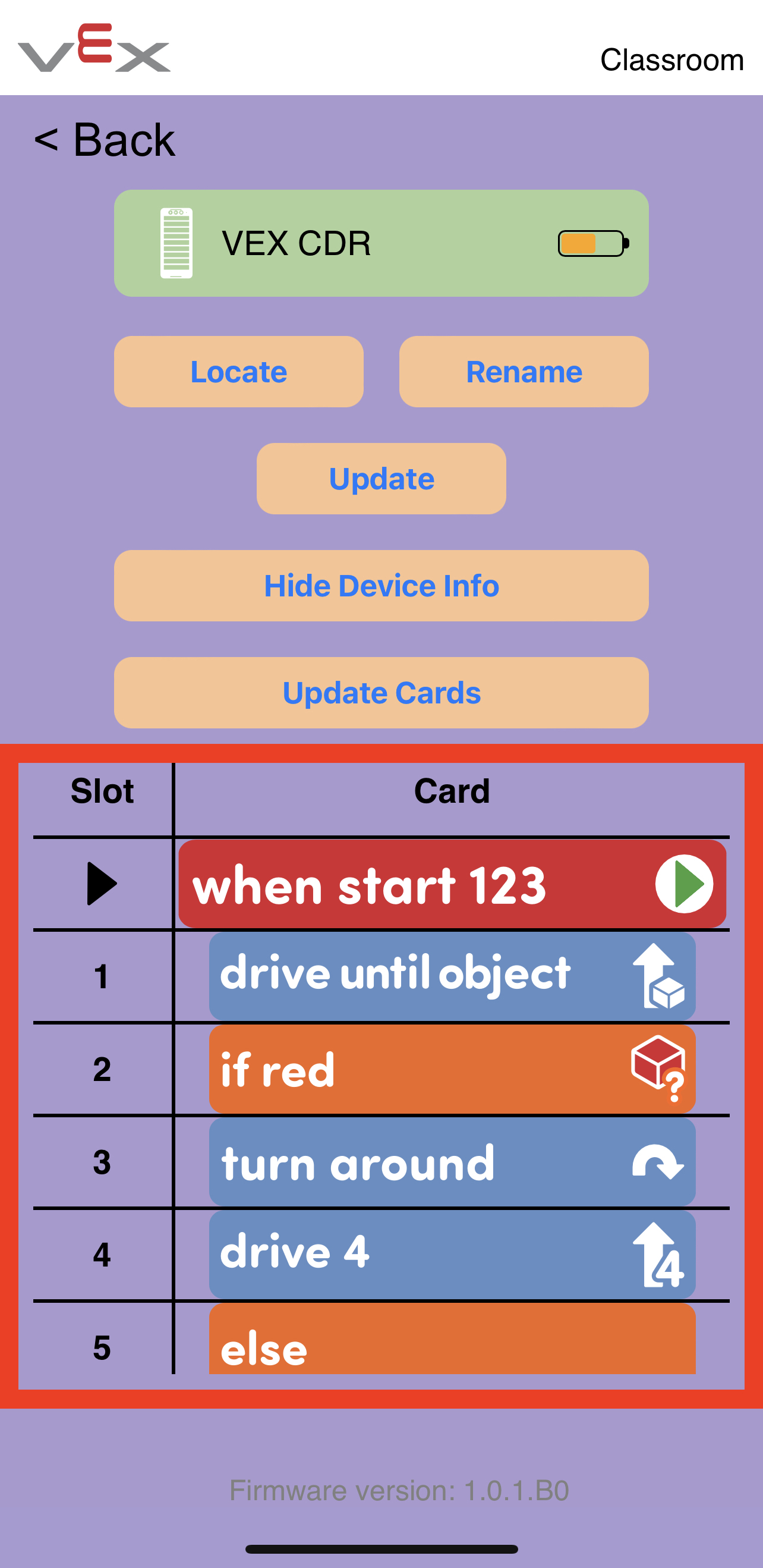Tap Update to update firmware
Viewport: 763px width, 1568px height.
tap(381, 479)
